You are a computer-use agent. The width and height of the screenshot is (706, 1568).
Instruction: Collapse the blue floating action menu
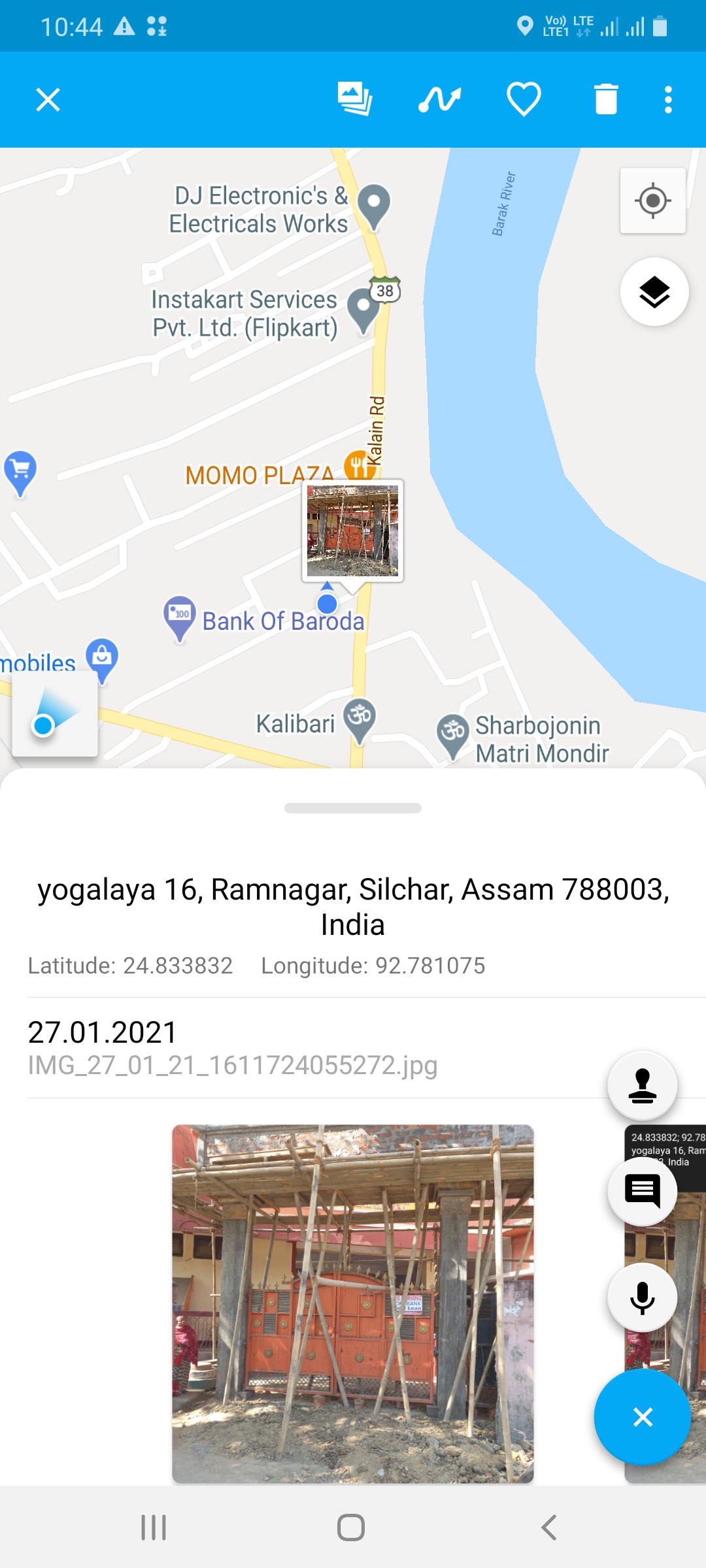[x=643, y=1416]
